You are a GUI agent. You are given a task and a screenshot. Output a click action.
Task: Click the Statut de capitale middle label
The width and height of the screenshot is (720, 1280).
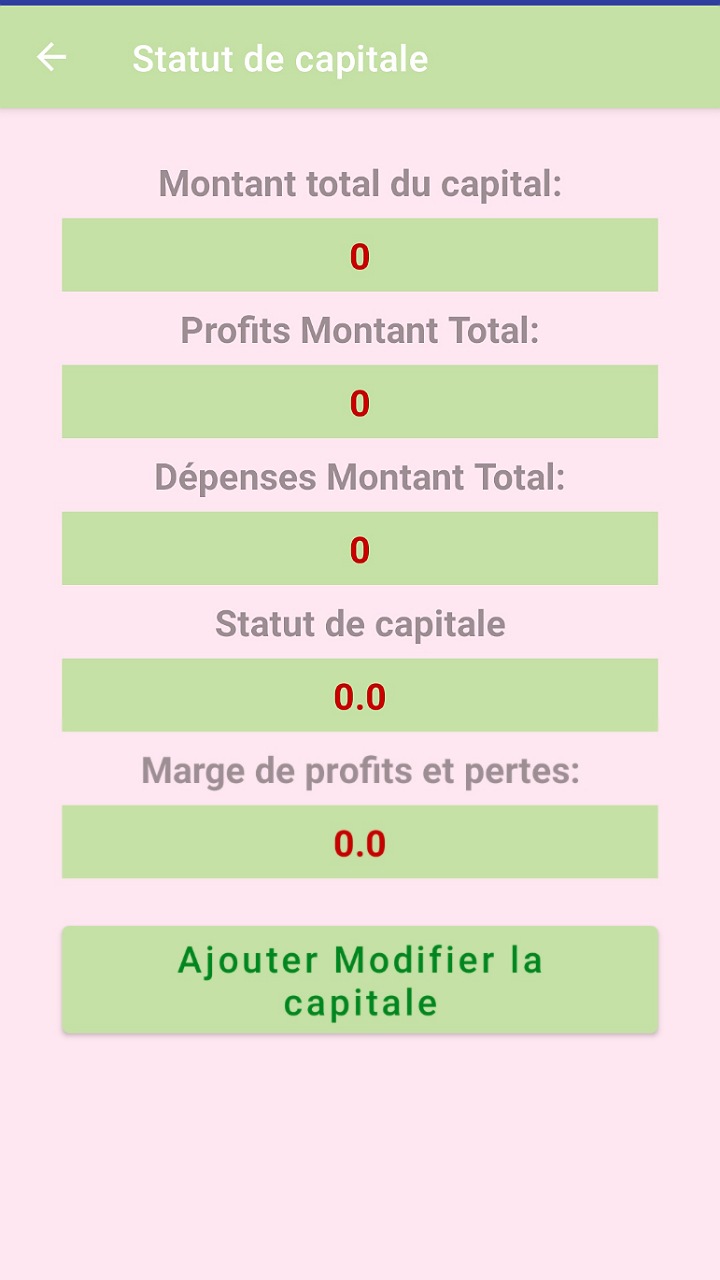click(360, 623)
